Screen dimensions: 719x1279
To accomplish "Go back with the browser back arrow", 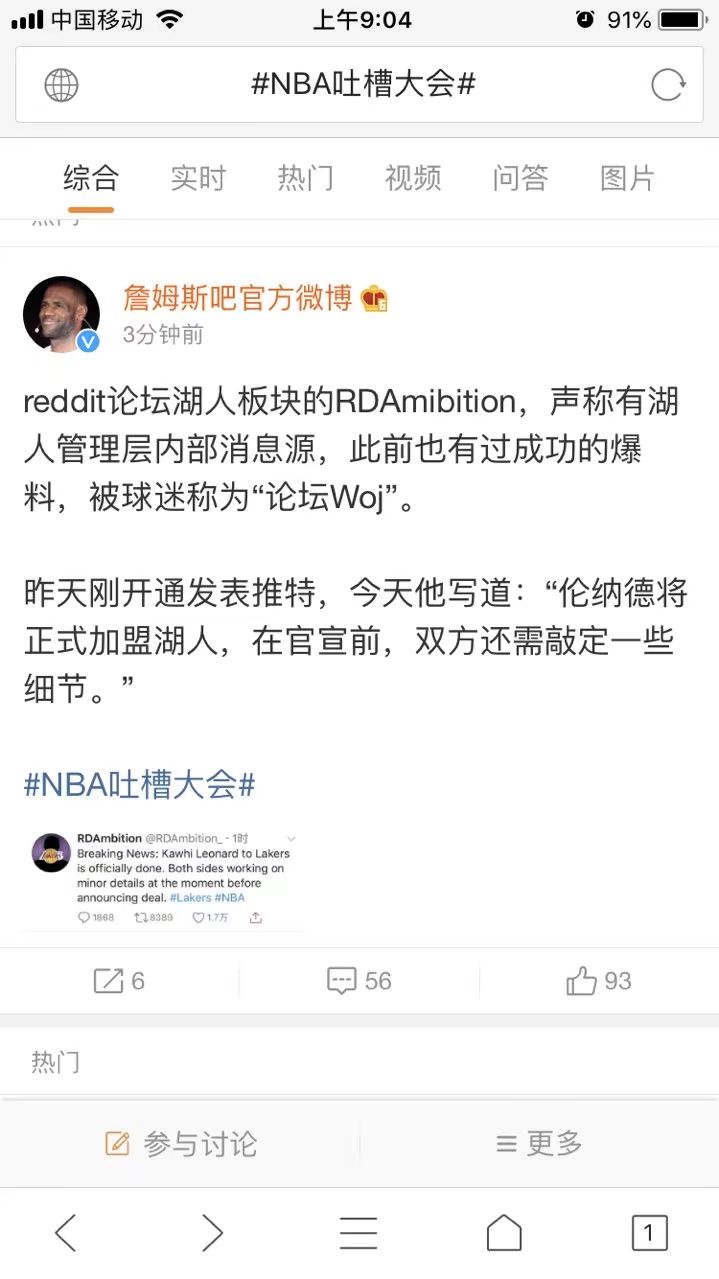I will pyautogui.click(x=66, y=1233).
